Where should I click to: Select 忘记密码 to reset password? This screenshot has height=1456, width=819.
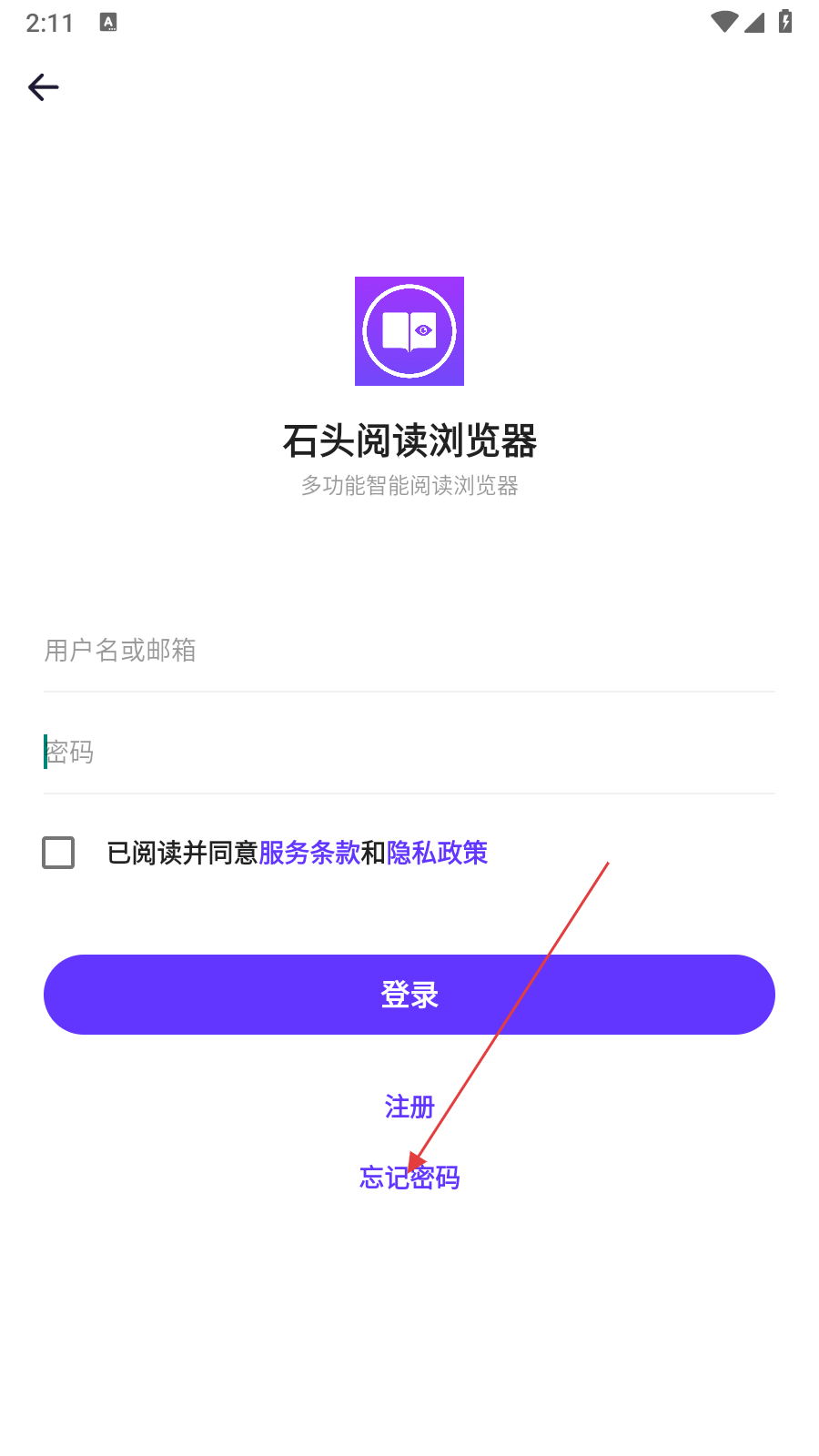point(409,1178)
